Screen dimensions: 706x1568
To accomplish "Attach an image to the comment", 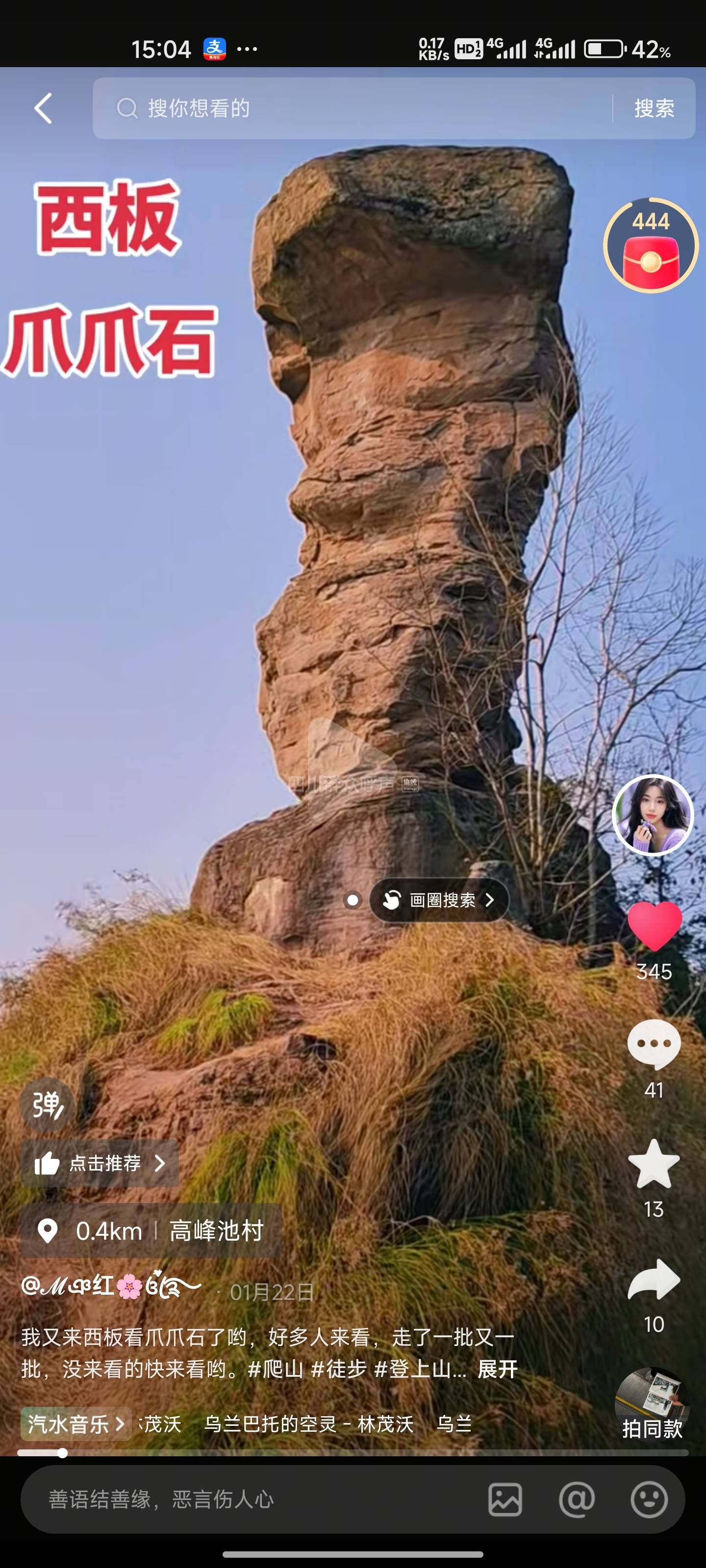I will 505,1499.
